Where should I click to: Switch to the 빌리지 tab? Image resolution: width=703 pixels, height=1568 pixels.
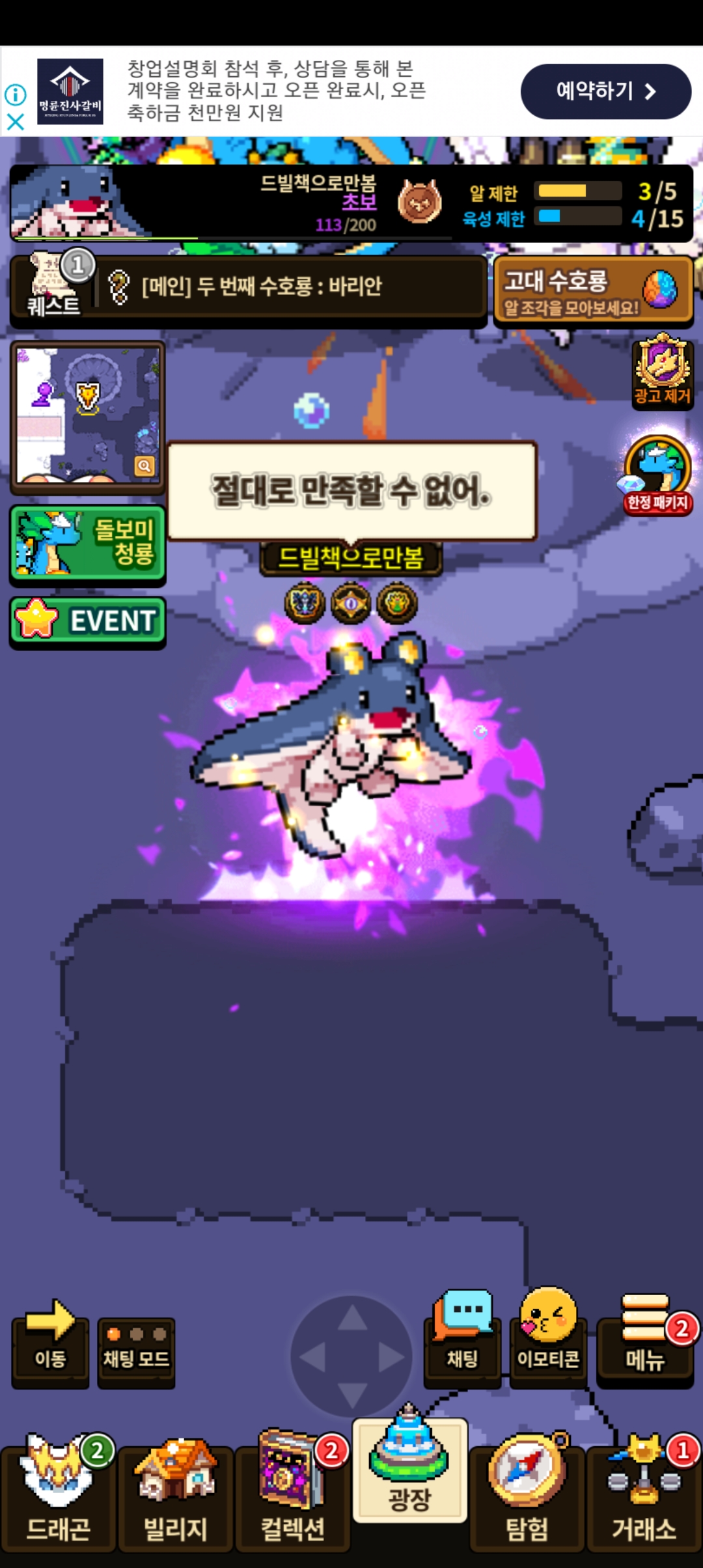175,1498
